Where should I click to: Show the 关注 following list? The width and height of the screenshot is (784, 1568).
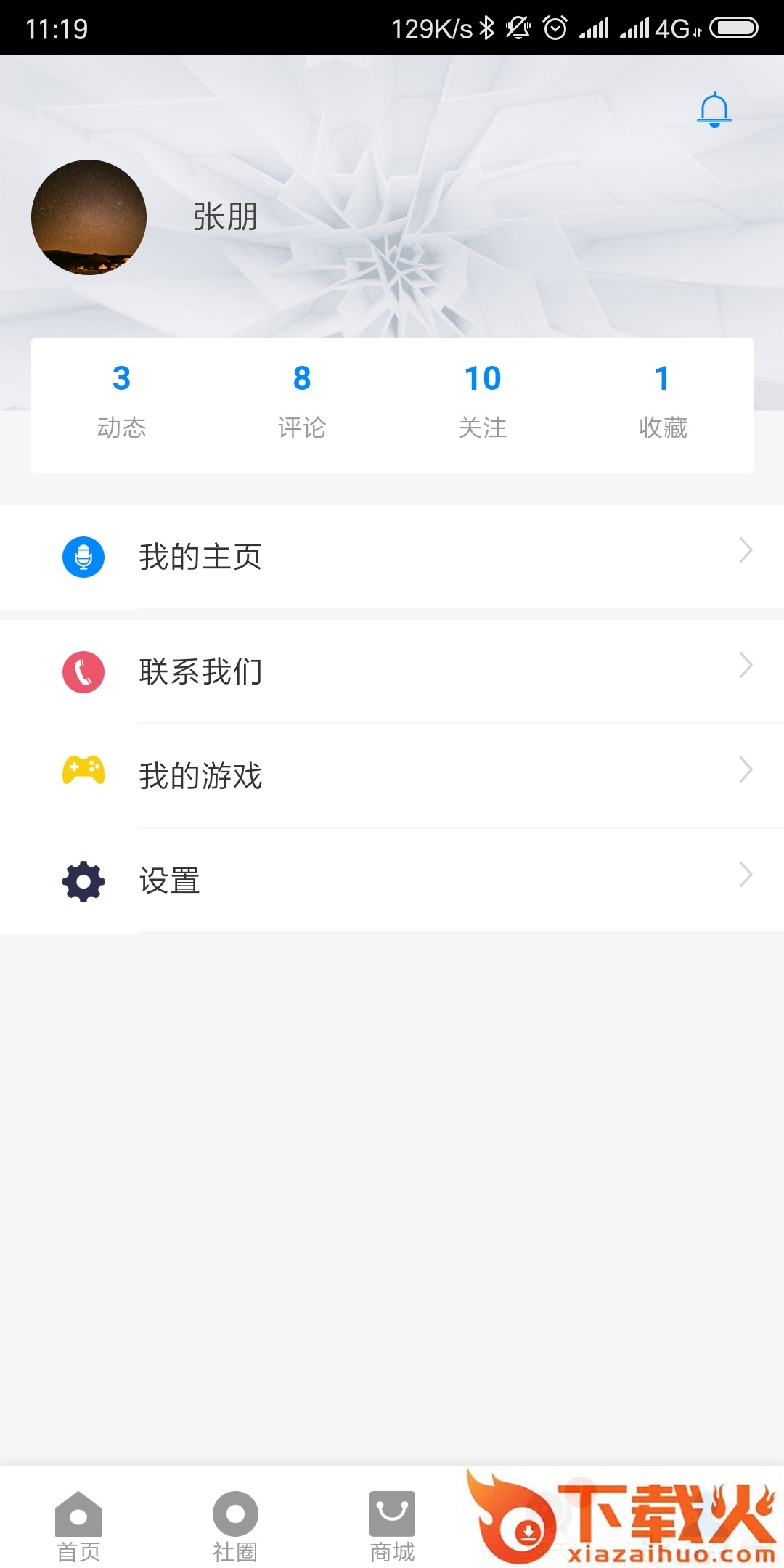click(x=483, y=403)
